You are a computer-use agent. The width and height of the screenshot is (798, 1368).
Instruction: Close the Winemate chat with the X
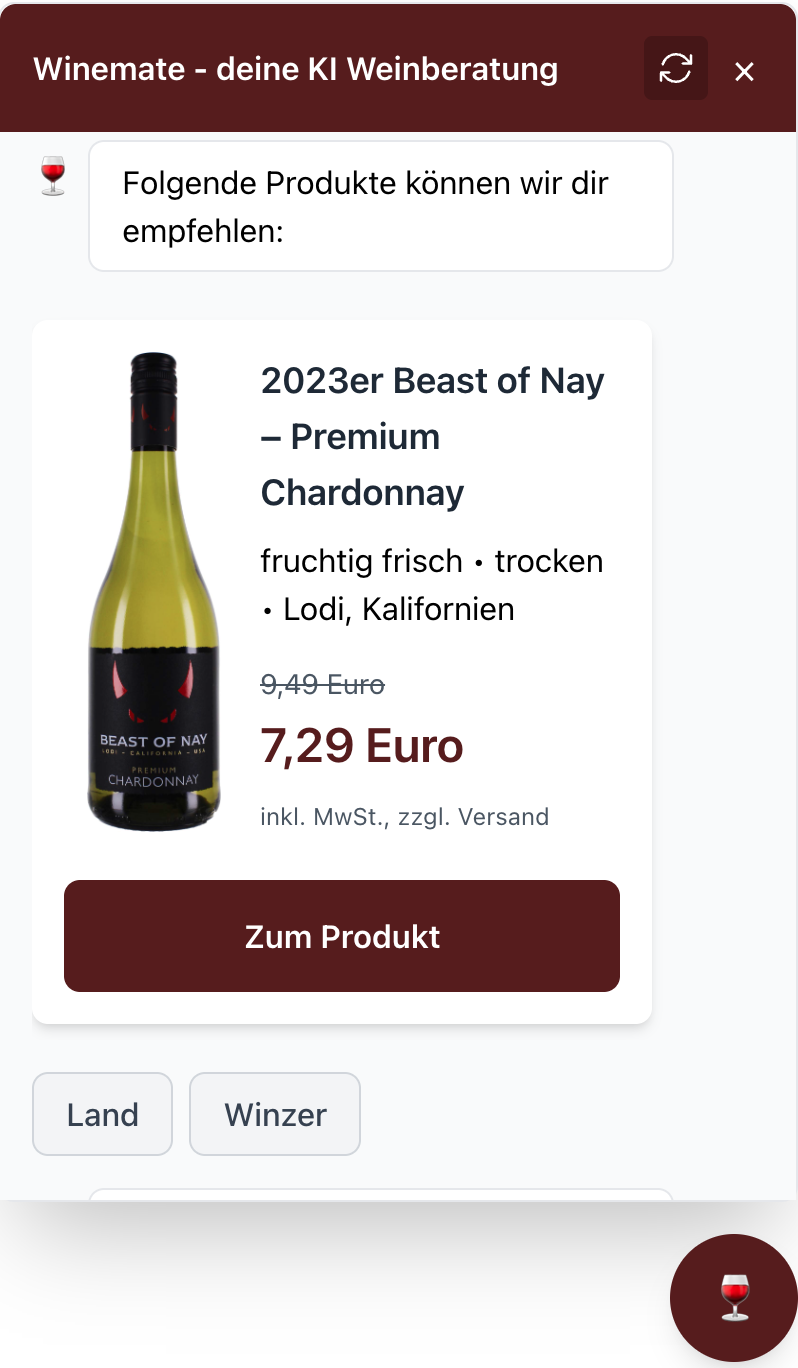pyautogui.click(x=744, y=70)
